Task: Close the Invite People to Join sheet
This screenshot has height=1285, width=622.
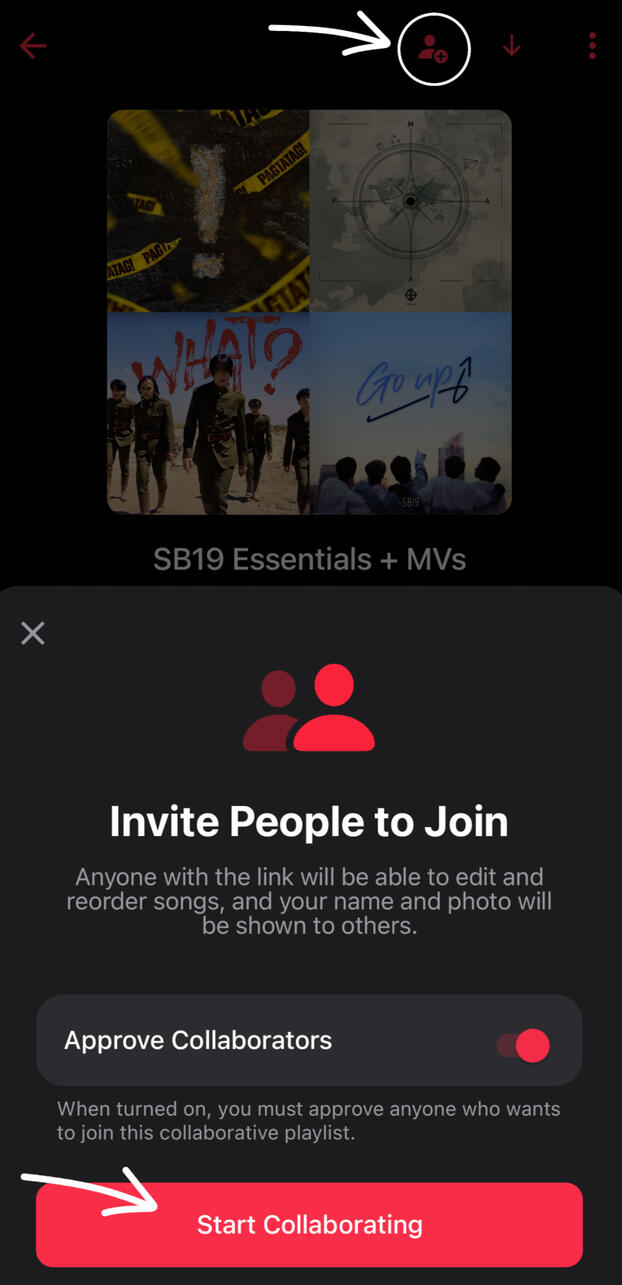Action: pos(33,633)
